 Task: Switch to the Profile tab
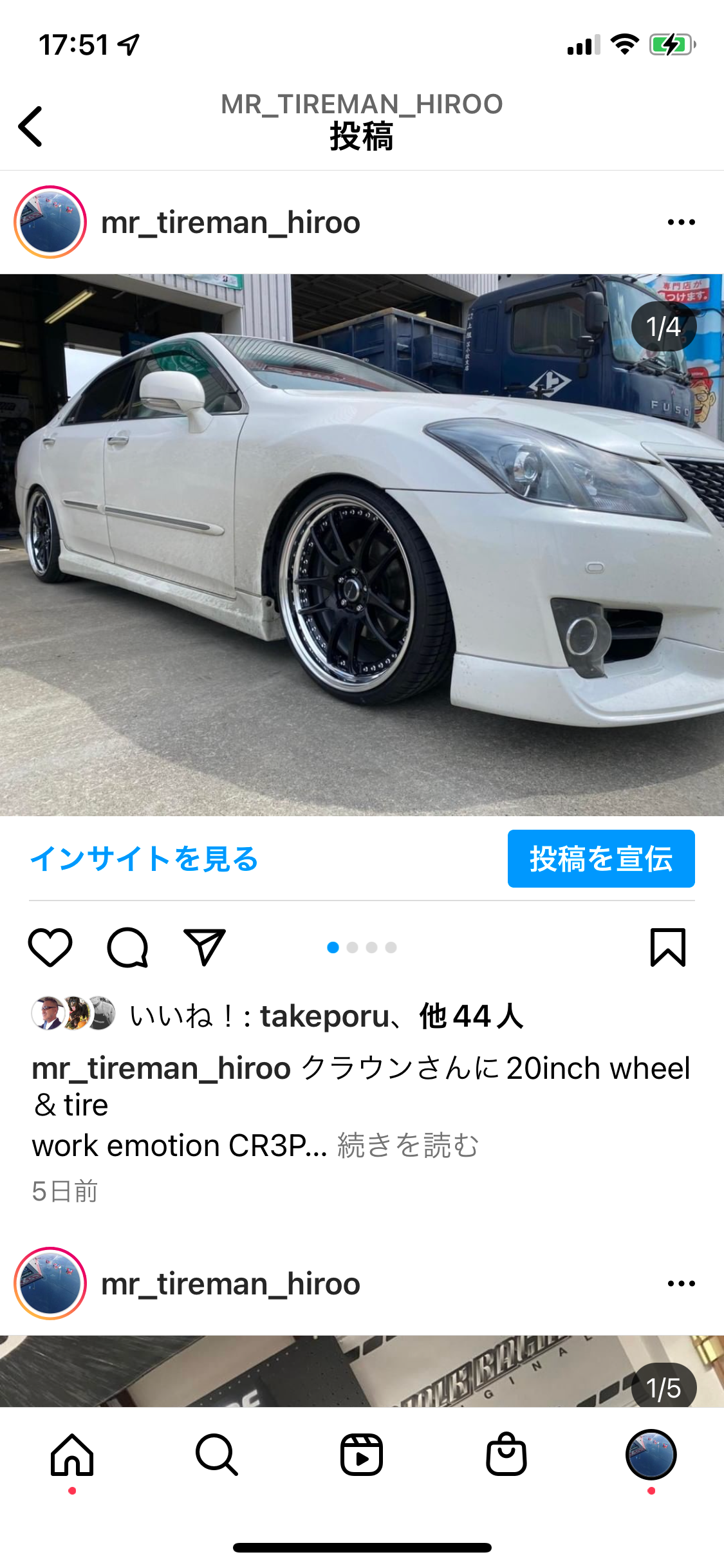(651, 1455)
